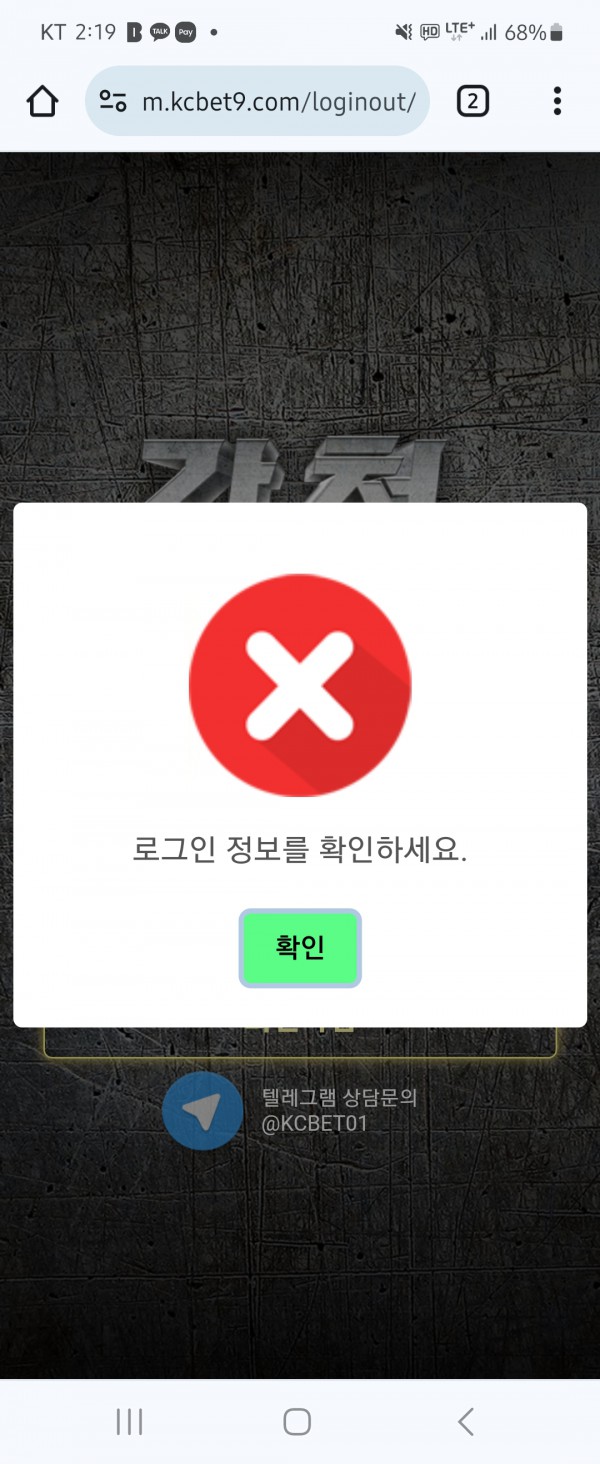The width and height of the screenshot is (600, 1464).
Task: Open the tab switcher showing 2 tabs
Action: (x=472, y=101)
